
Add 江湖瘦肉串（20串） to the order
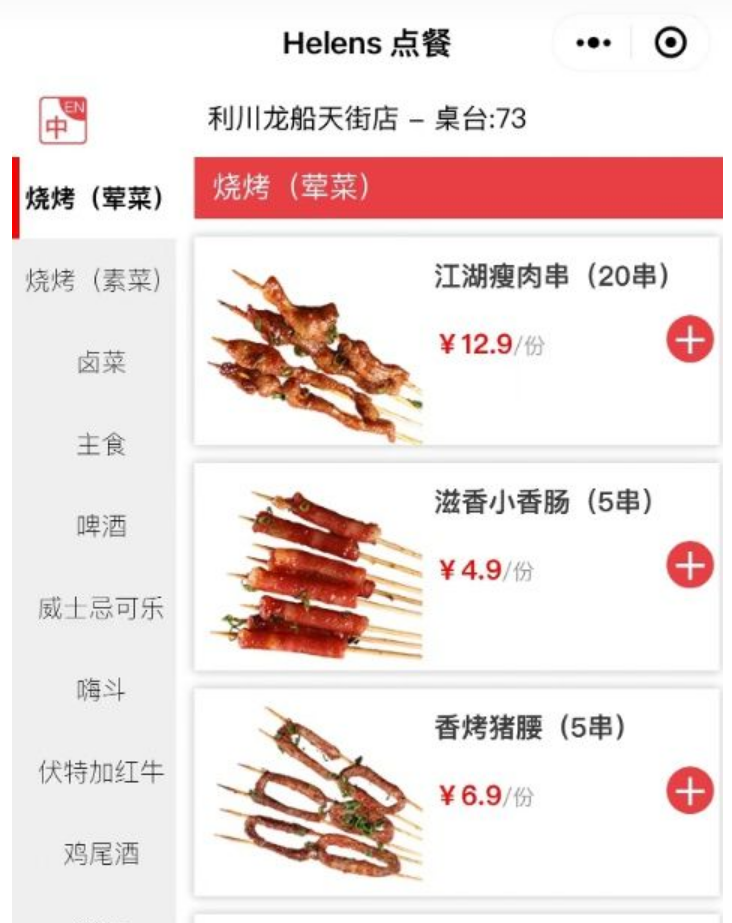point(690,339)
